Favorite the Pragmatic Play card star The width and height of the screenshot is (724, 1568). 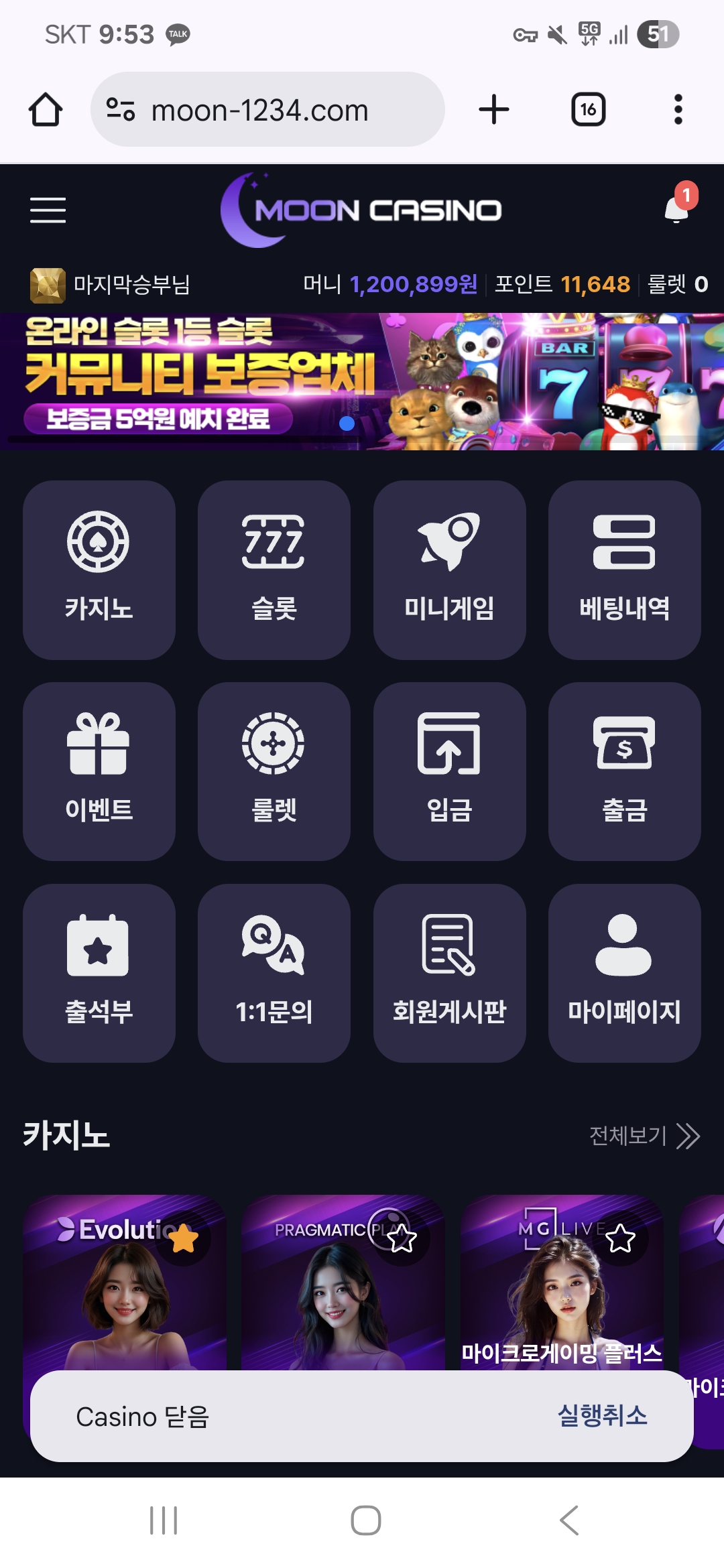(x=402, y=1238)
